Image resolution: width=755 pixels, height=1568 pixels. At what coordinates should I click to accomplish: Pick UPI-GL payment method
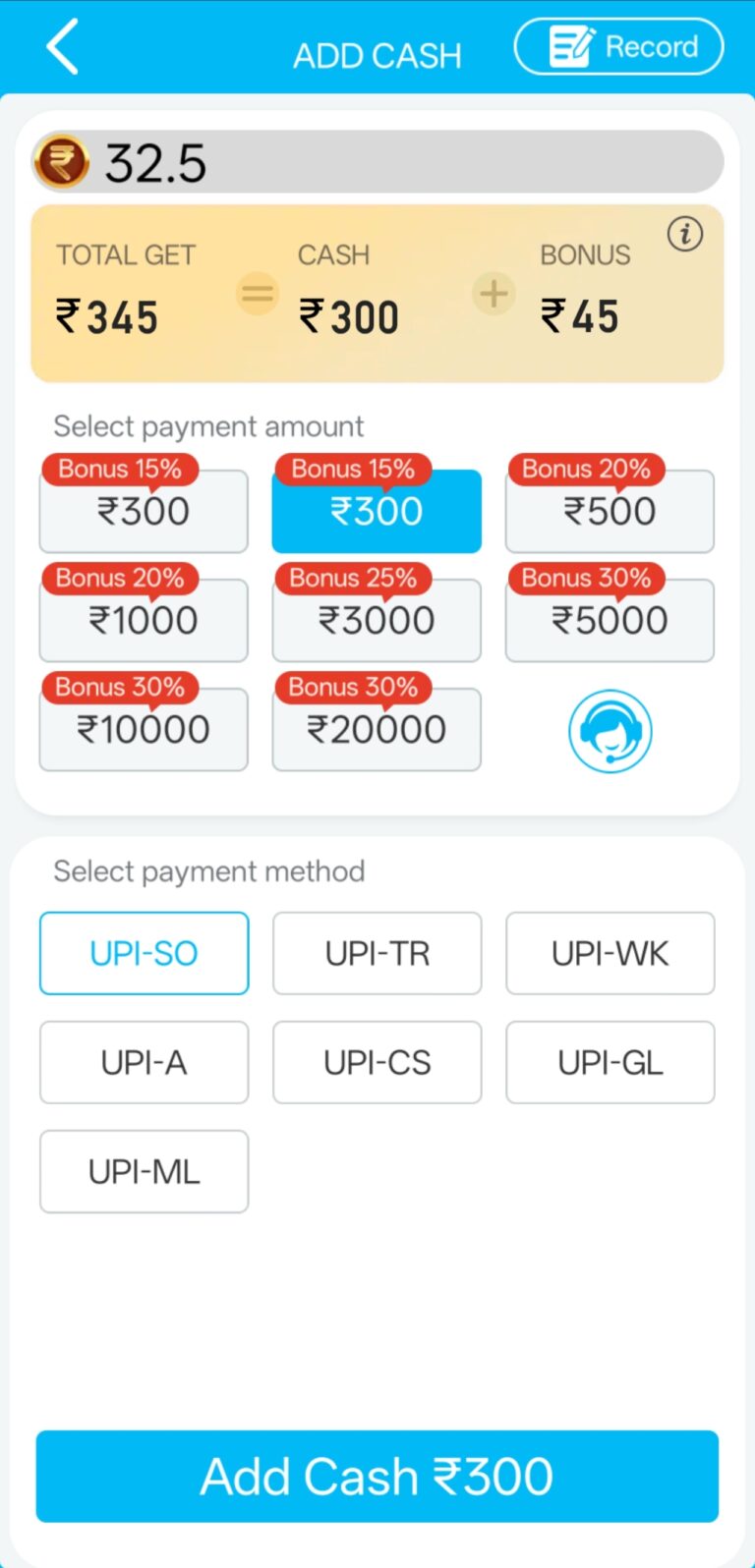pos(610,1062)
